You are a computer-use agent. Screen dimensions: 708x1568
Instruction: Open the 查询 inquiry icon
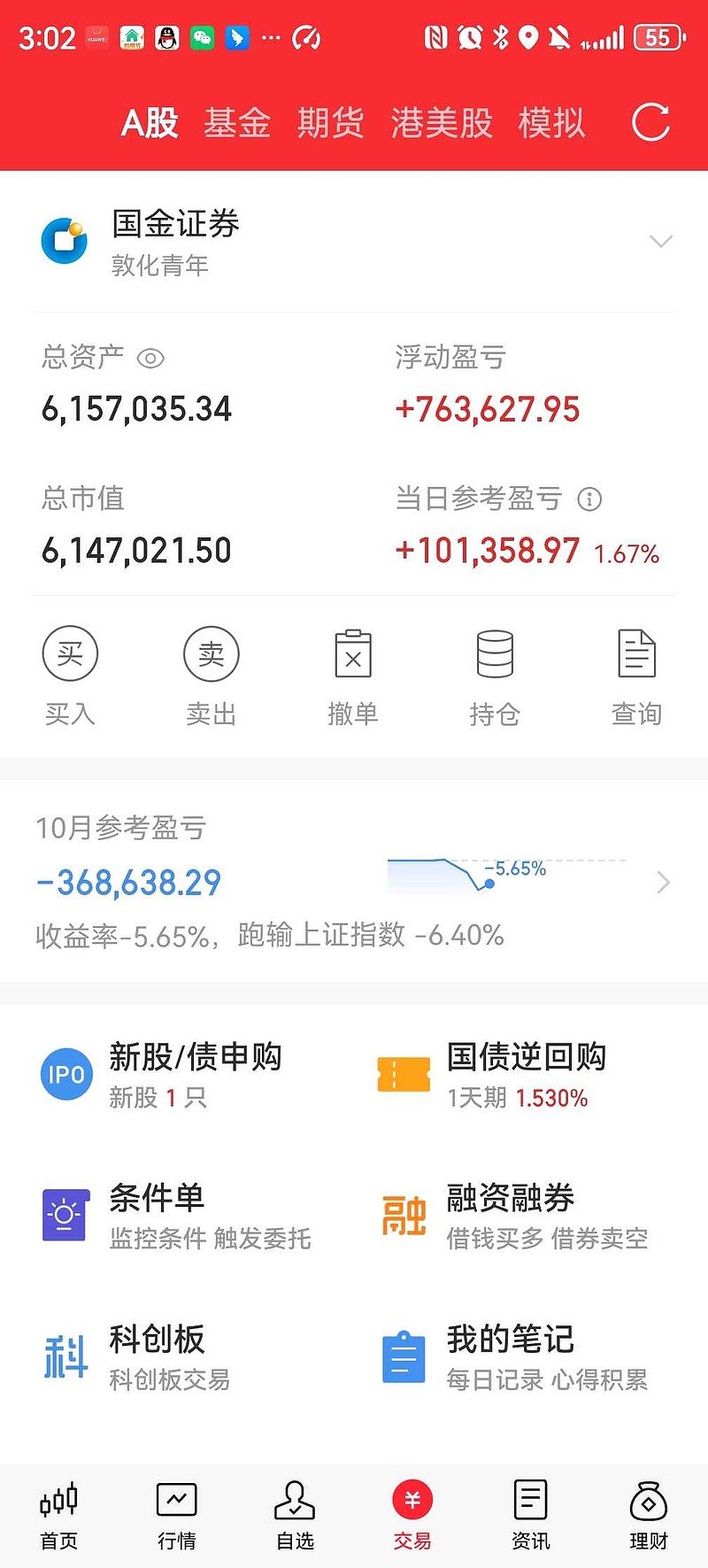[x=636, y=673]
